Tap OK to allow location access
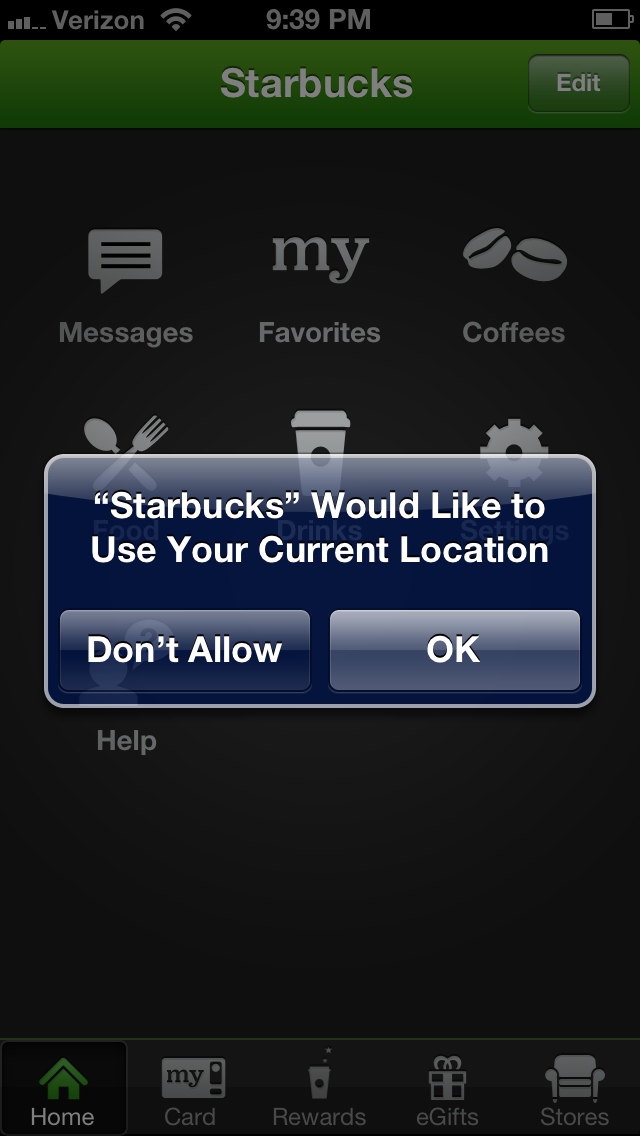 click(454, 650)
